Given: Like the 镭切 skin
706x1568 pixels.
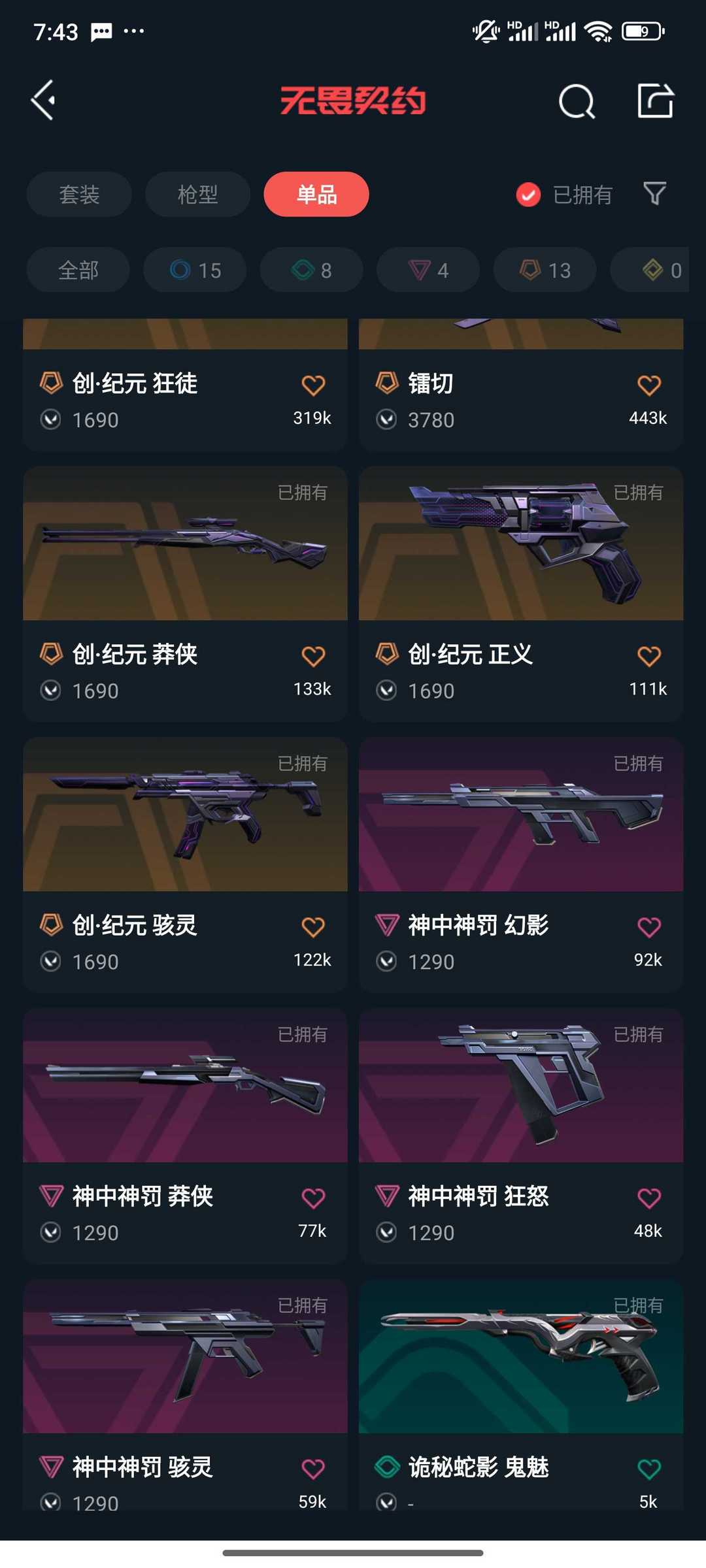Looking at the screenshot, I should (x=649, y=385).
